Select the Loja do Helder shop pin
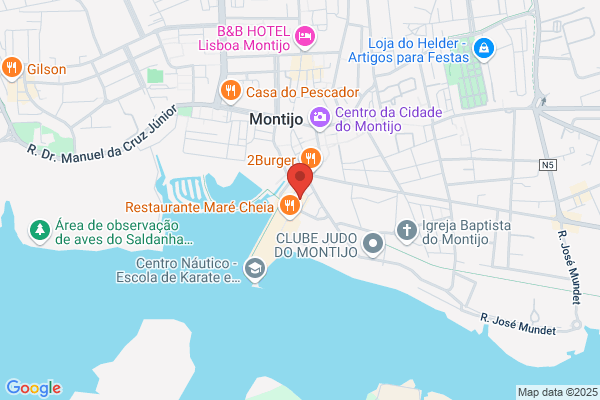The width and height of the screenshot is (600, 400). 484,50
